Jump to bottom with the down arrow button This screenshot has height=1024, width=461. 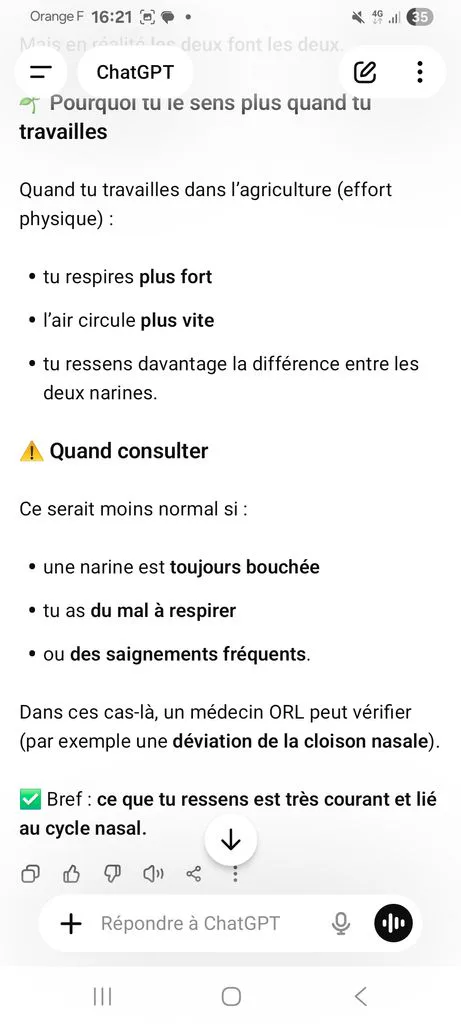(230, 841)
